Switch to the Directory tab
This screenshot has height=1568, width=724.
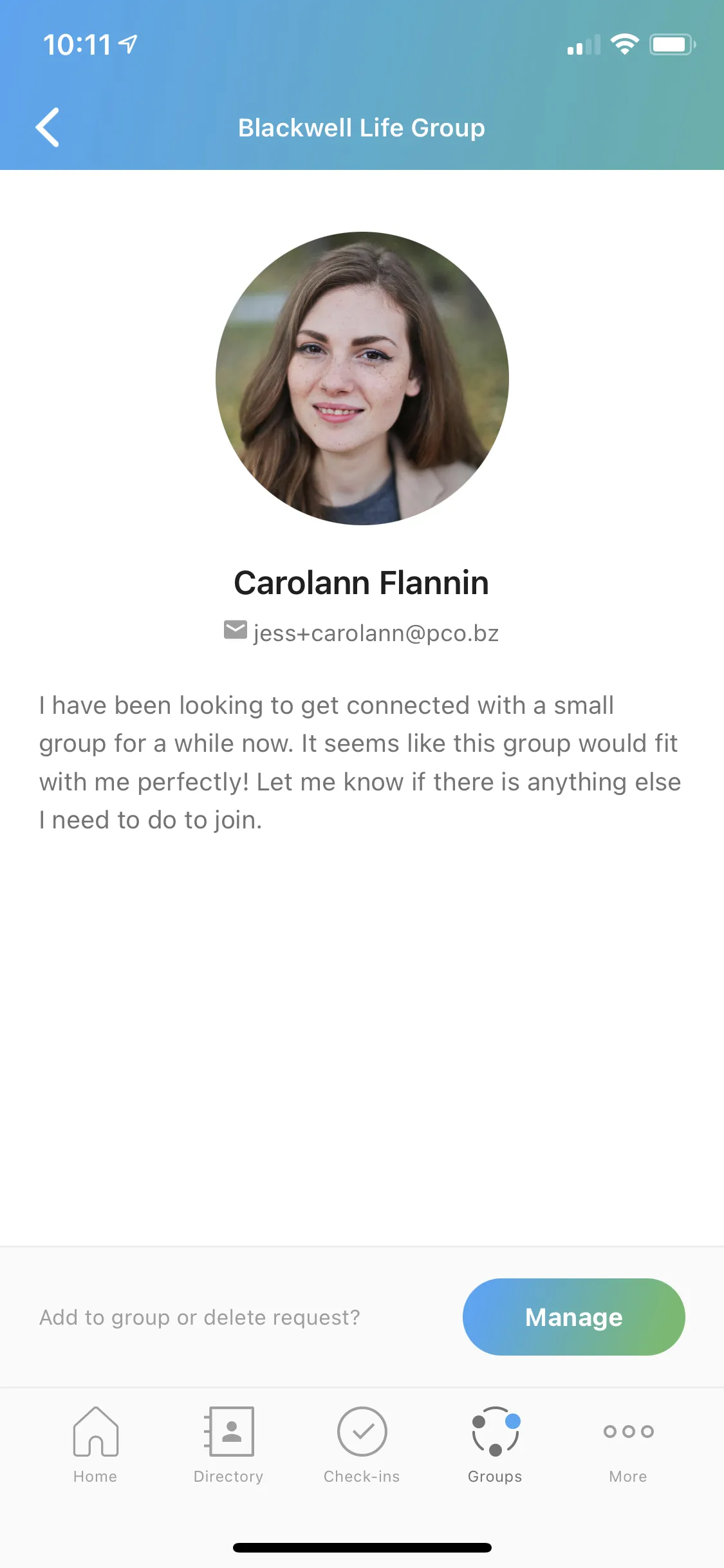click(x=228, y=1442)
